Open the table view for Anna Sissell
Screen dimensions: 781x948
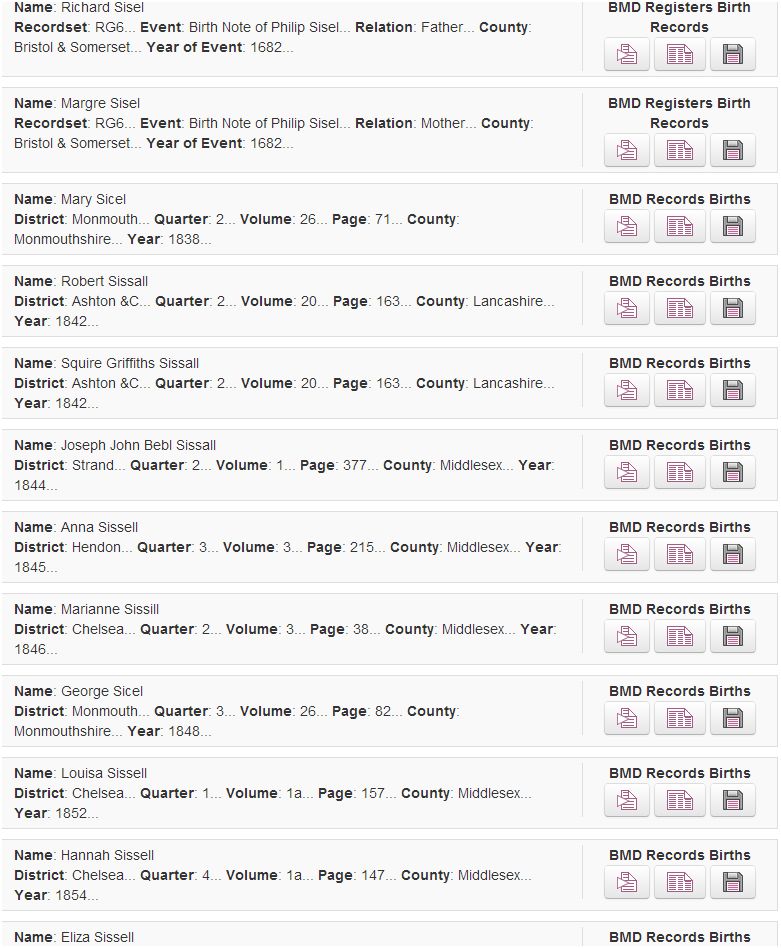click(679, 554)
